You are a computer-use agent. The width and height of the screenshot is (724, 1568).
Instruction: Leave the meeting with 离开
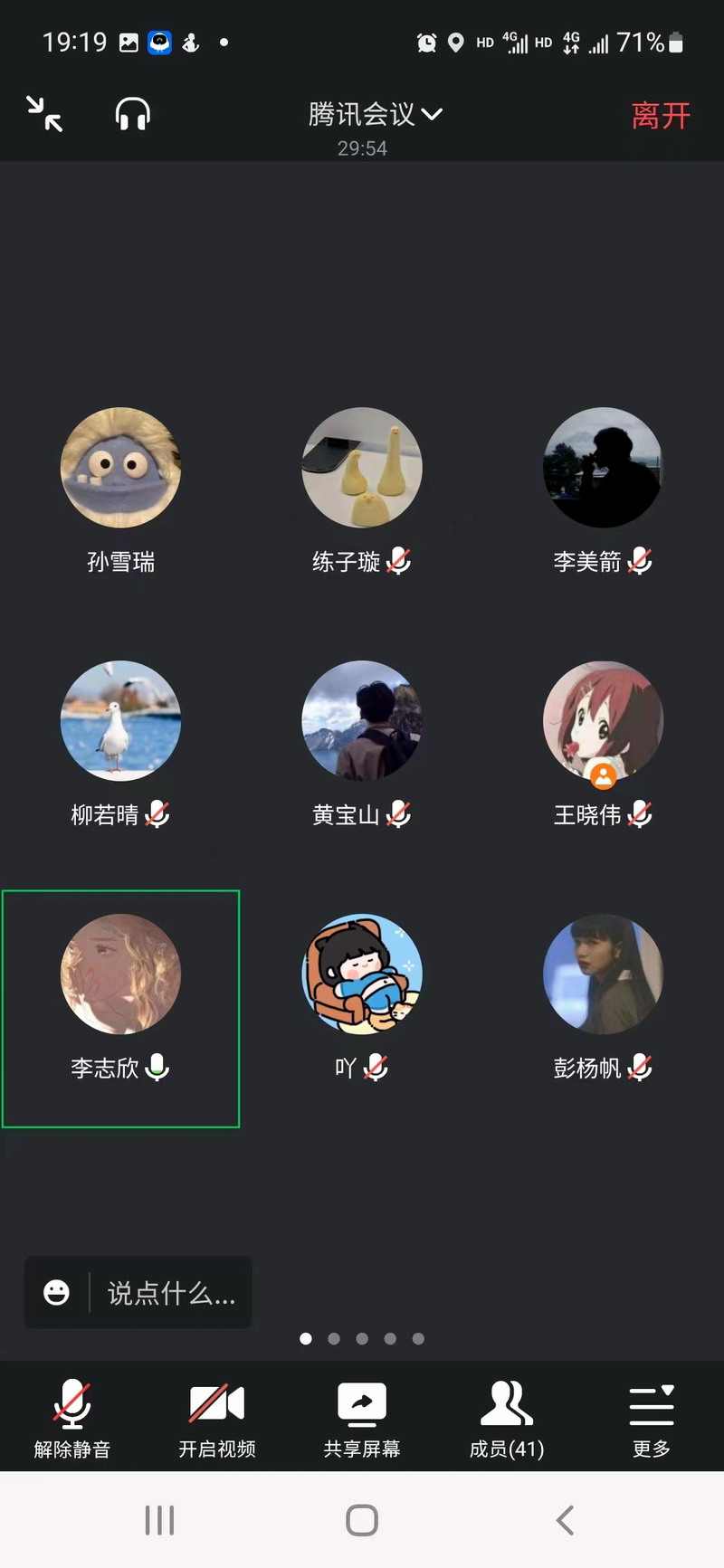[x=661, y=115]
